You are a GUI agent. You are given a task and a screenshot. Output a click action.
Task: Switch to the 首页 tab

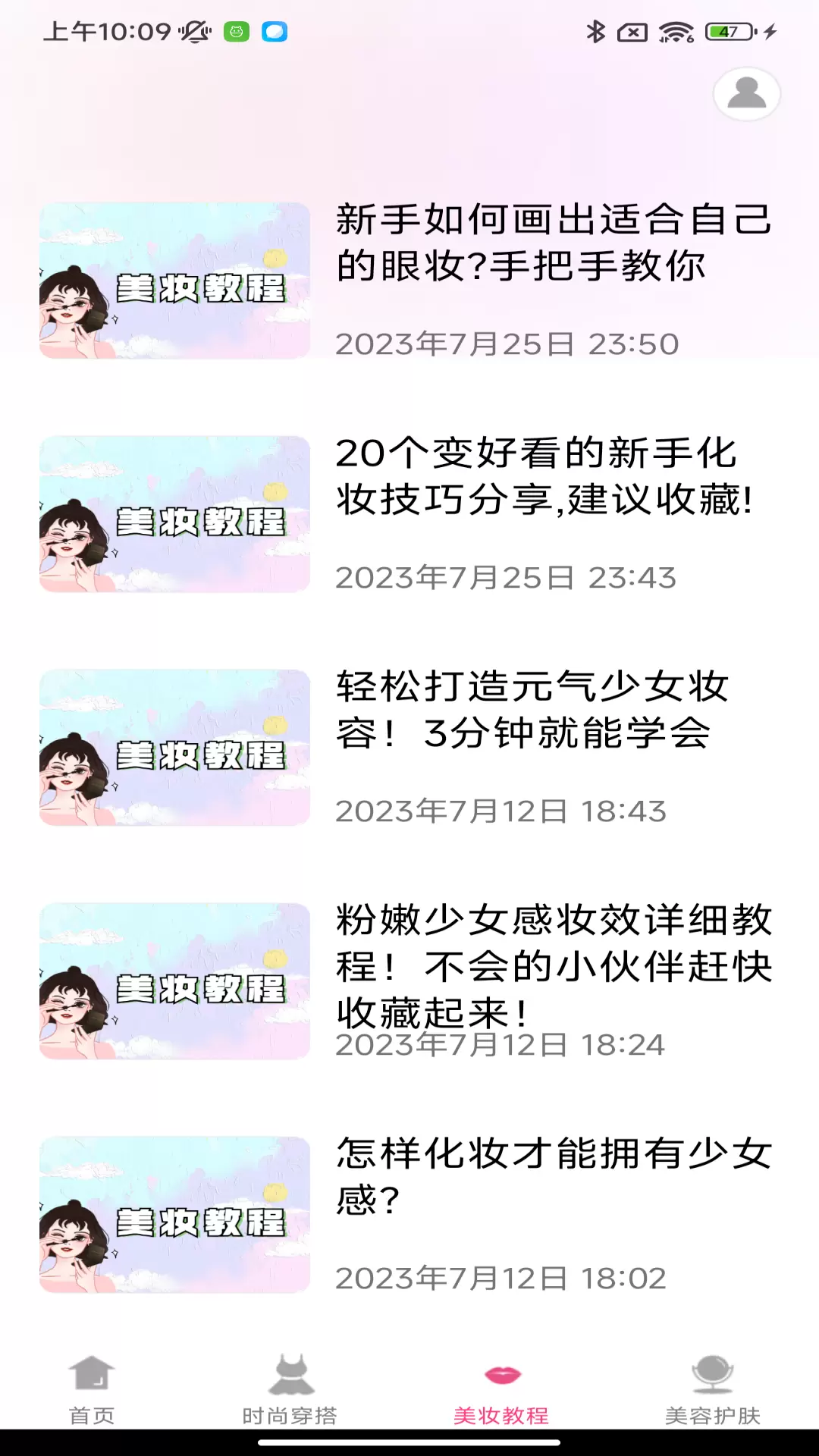pyautogui.click(x=92, y=1390)
